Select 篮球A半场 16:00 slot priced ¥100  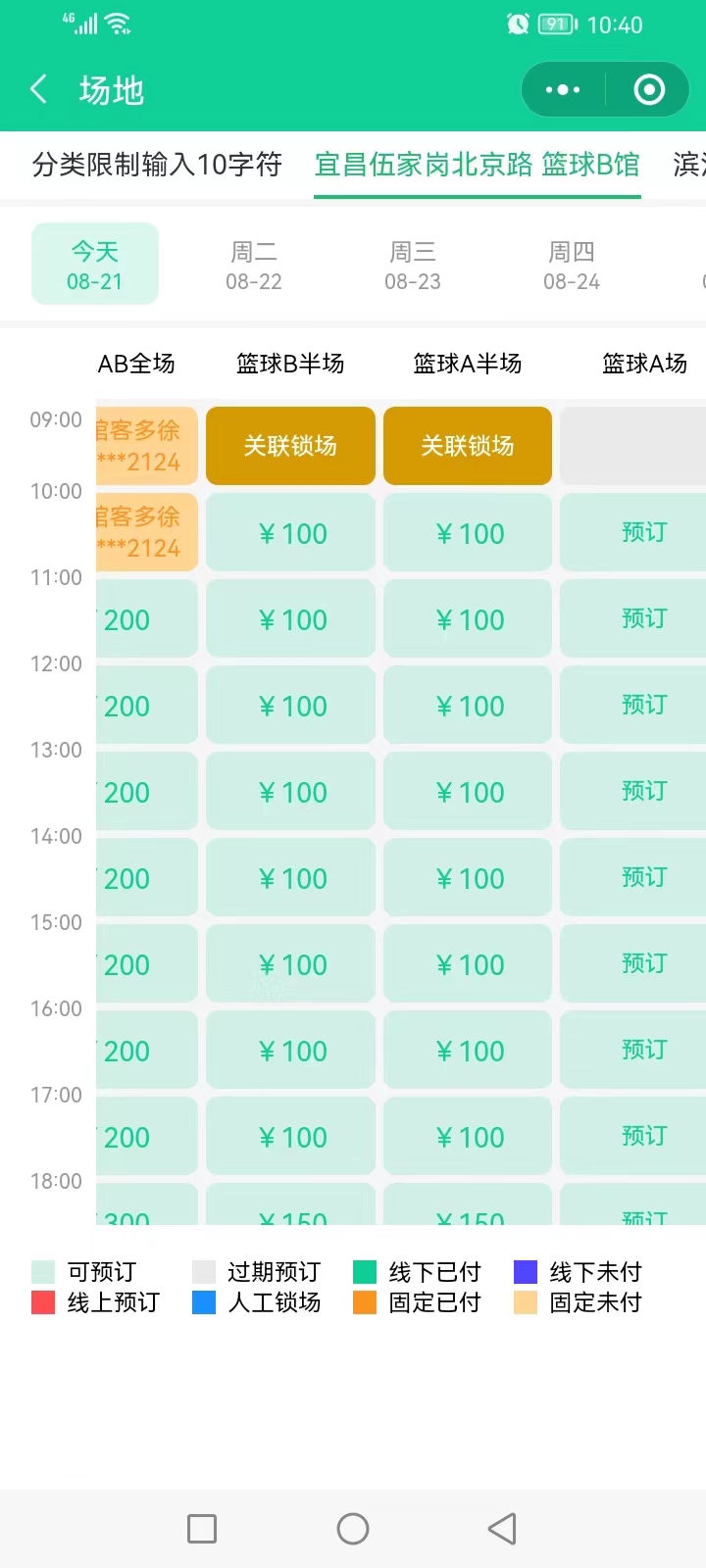pos(468,1051)
